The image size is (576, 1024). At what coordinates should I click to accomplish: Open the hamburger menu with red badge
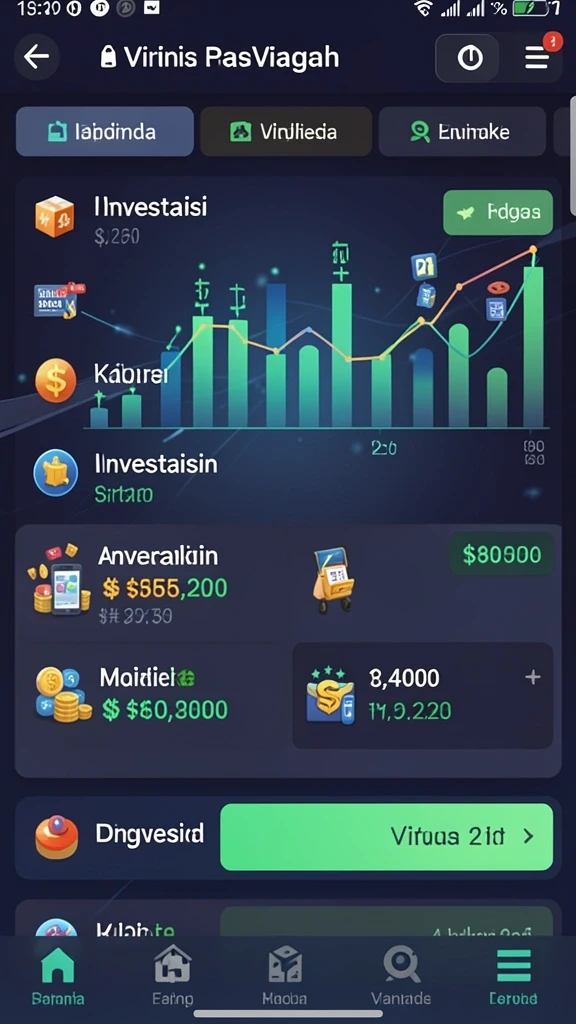[537, 57]
